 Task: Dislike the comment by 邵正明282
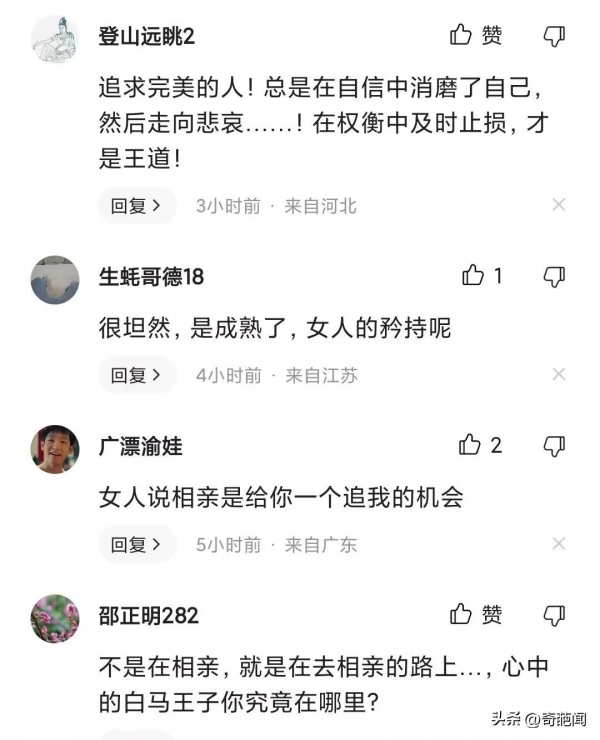[x=553, y=615]
